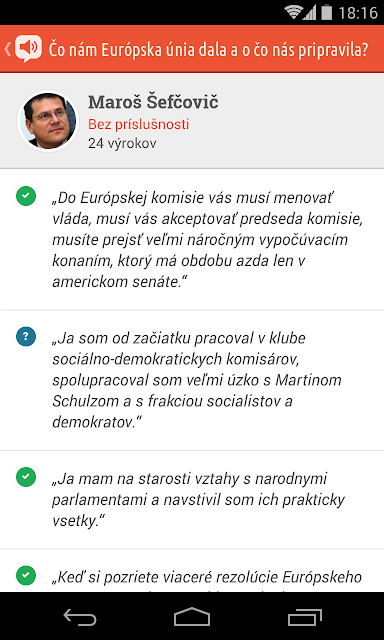Tap the system back button
Image resolution: width=384 pixels, height=640 pixels.
coord(80,617)
